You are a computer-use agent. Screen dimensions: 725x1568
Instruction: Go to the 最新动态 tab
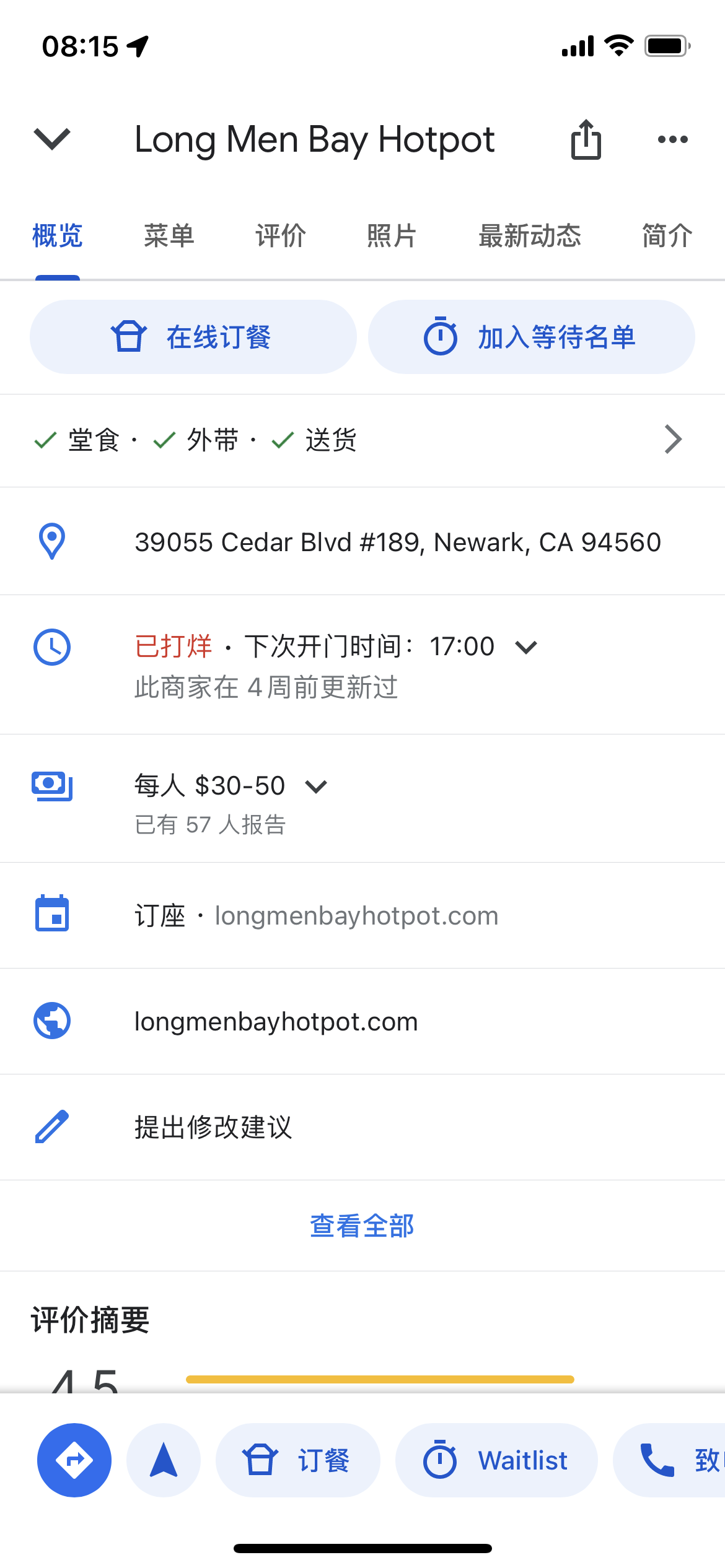pos(530,236)
